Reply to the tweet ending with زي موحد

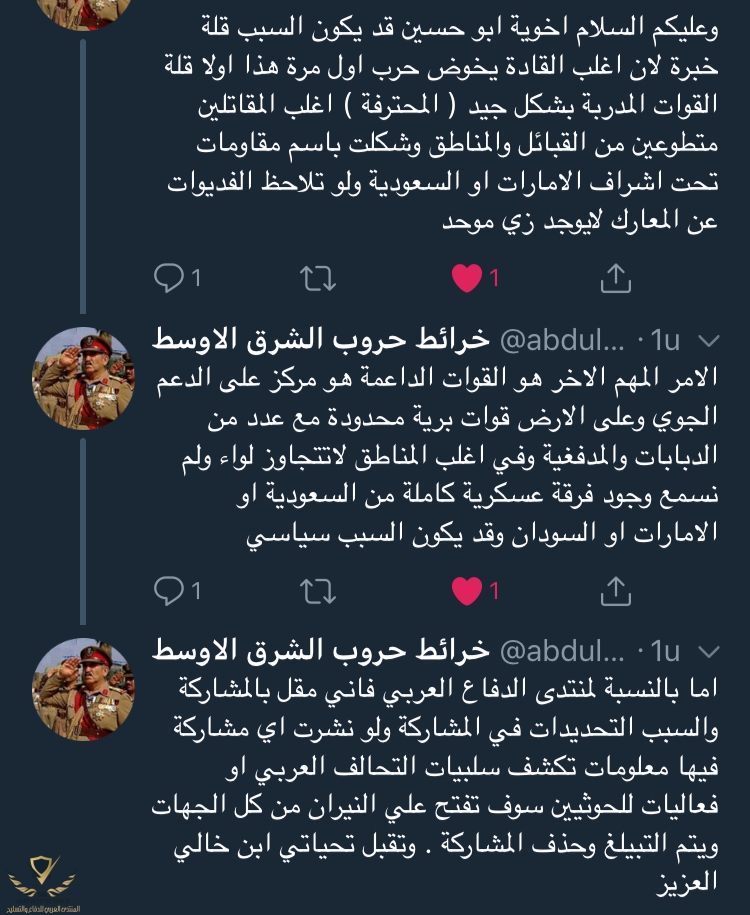click(x=168, y=277)
